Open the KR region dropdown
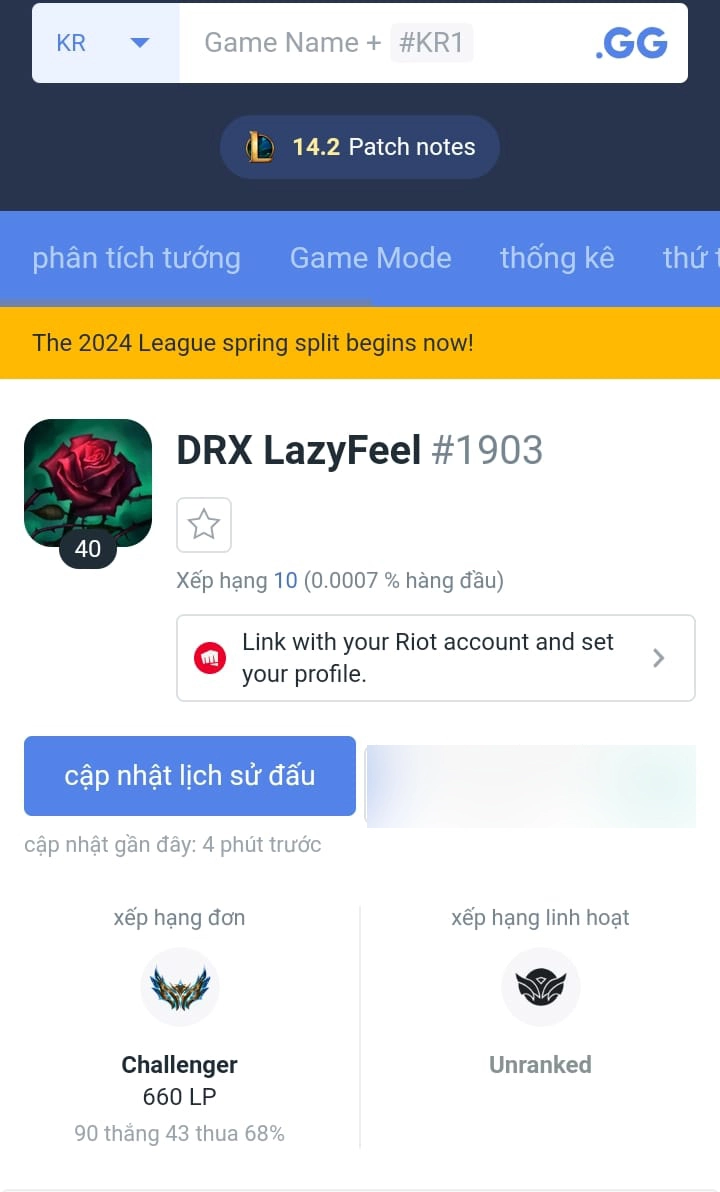 point(105,42)
